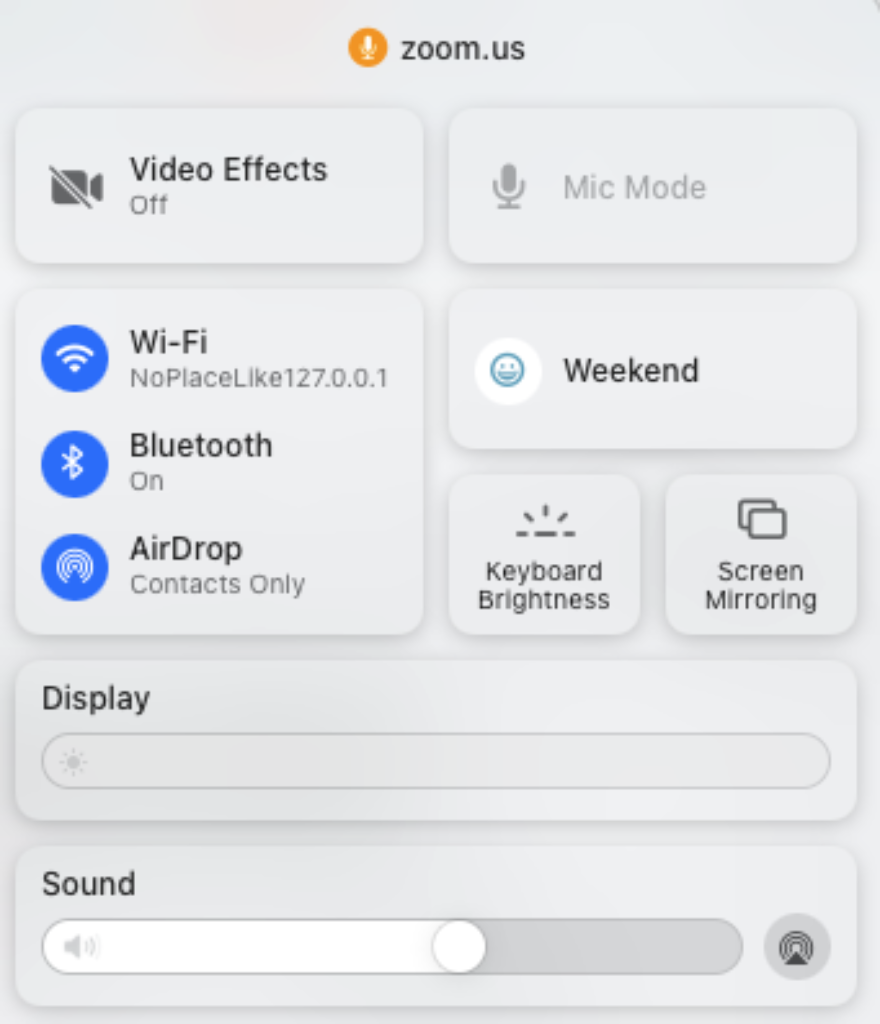Viewport: 880px width, 1024px height.
Task: Click the Bluetooth icon
Action: (74, 463)
